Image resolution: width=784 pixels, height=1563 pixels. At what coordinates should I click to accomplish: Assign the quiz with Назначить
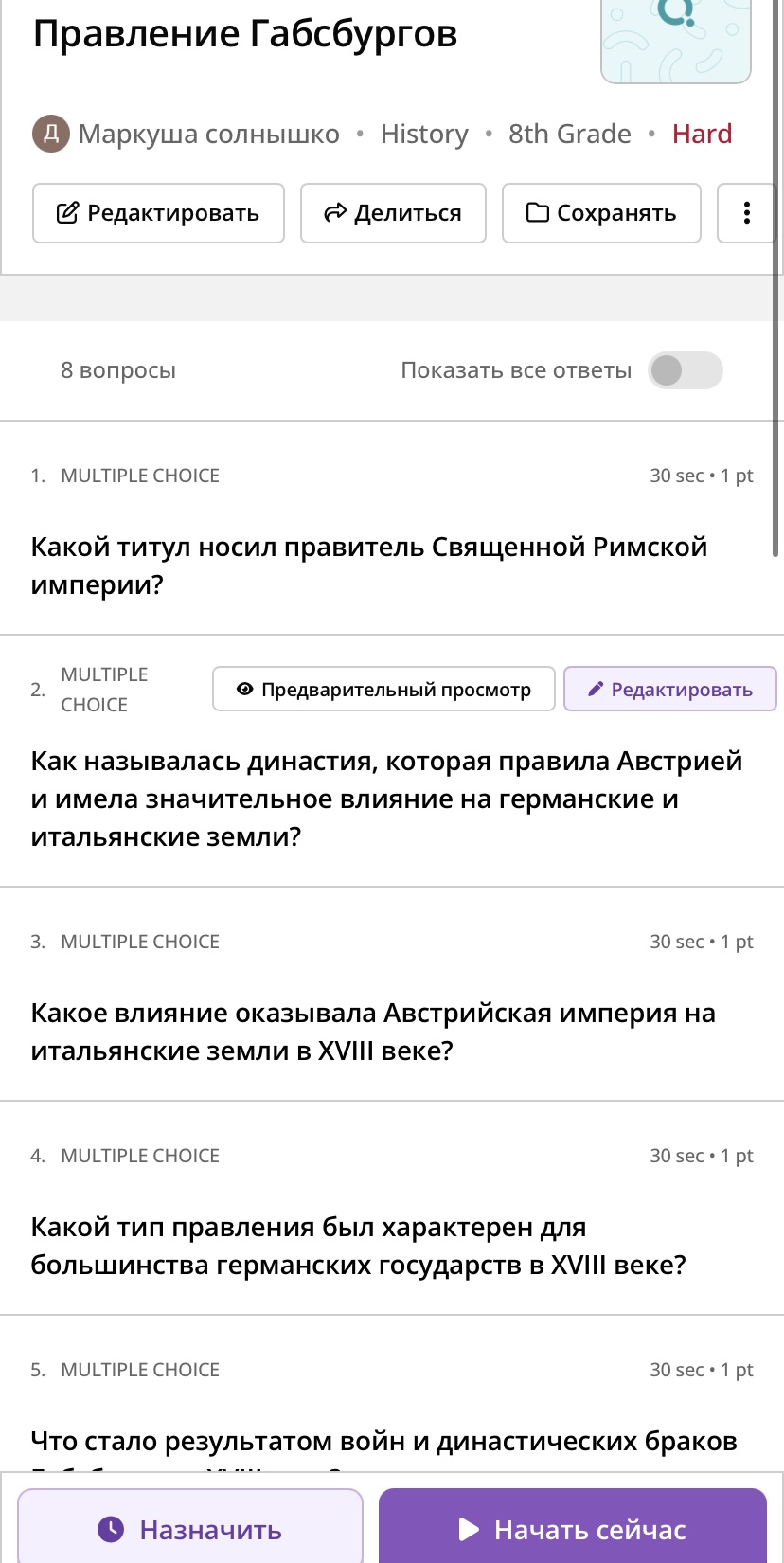[x=190, y=1529]
